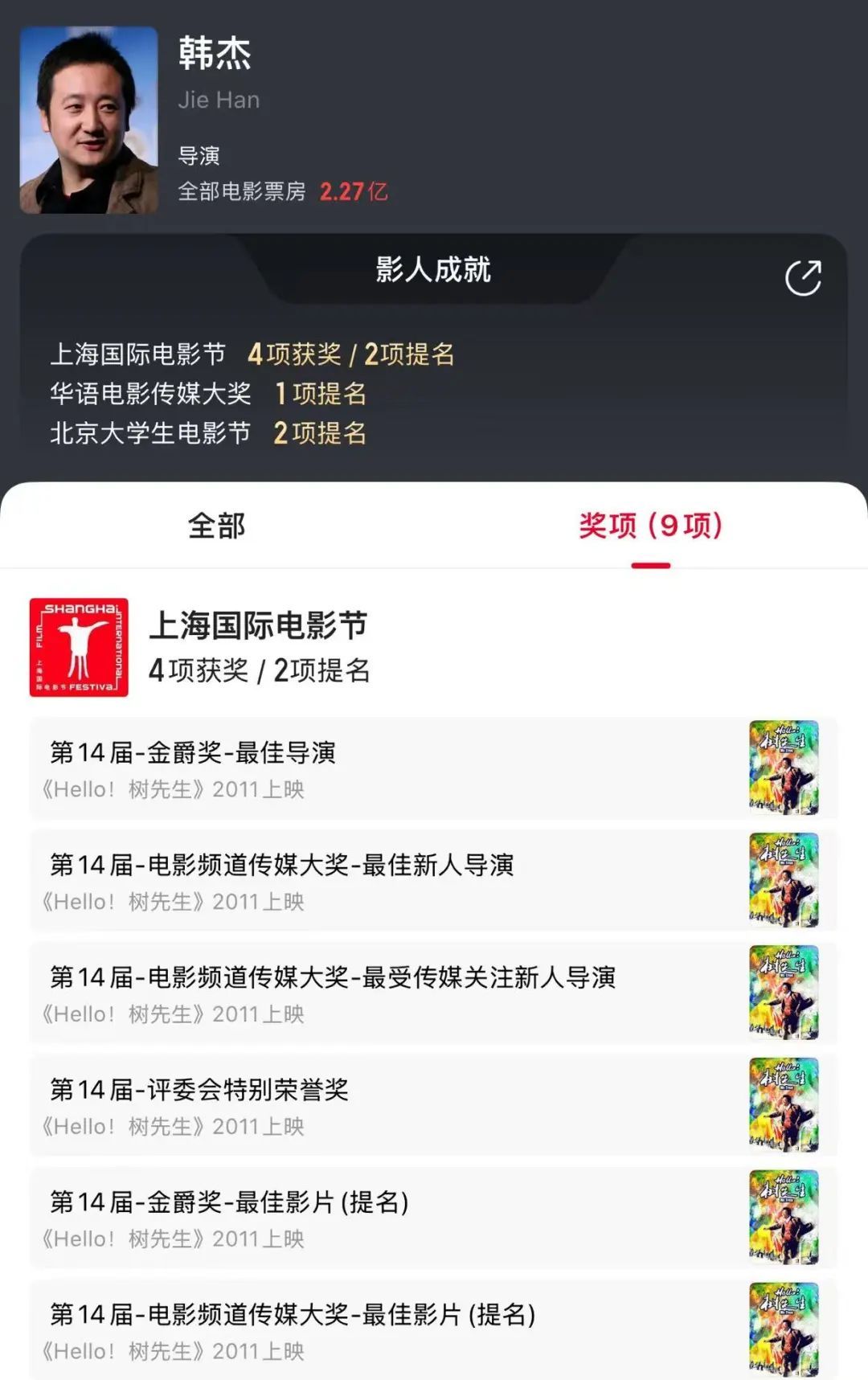868x1380 pixels.
Task: Share the 影人成就 achievements card
Action: tap(802, 278)
